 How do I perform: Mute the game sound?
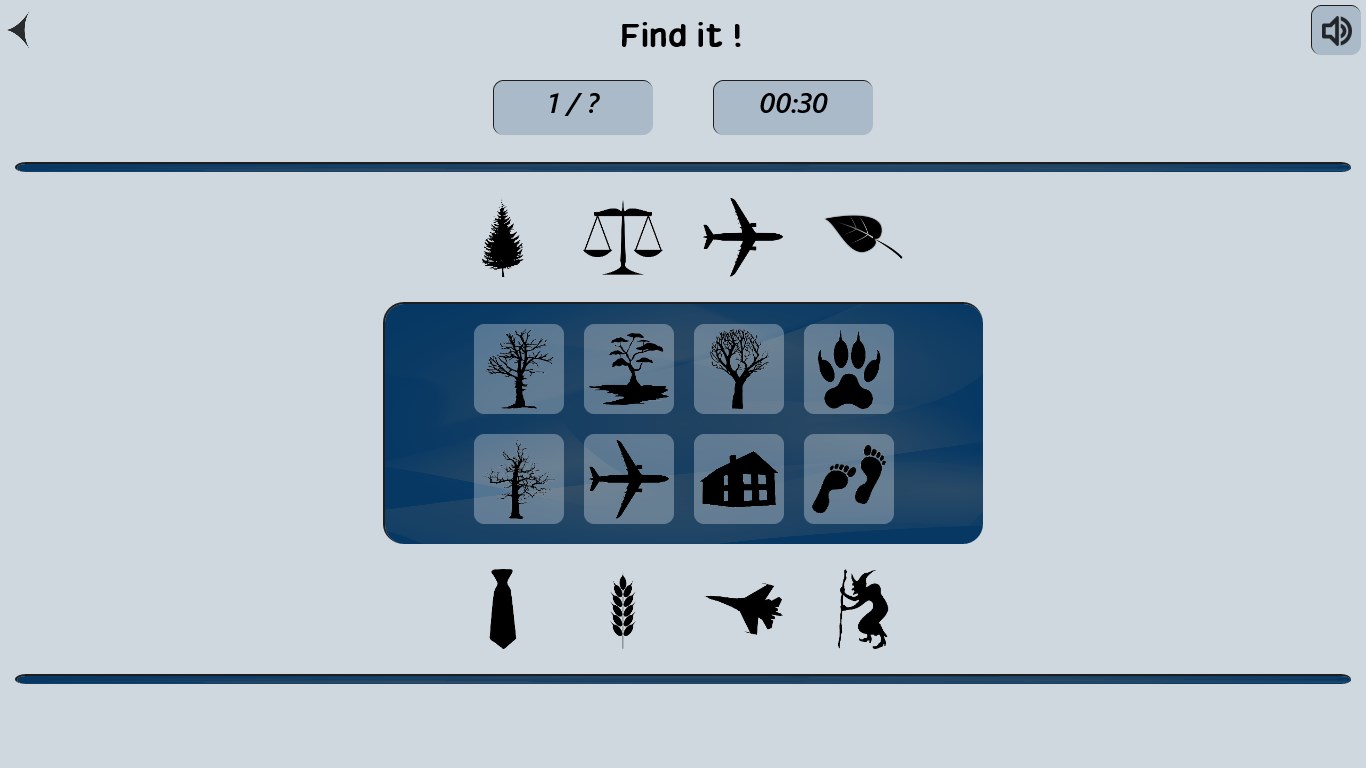(x=1336, y=30)
